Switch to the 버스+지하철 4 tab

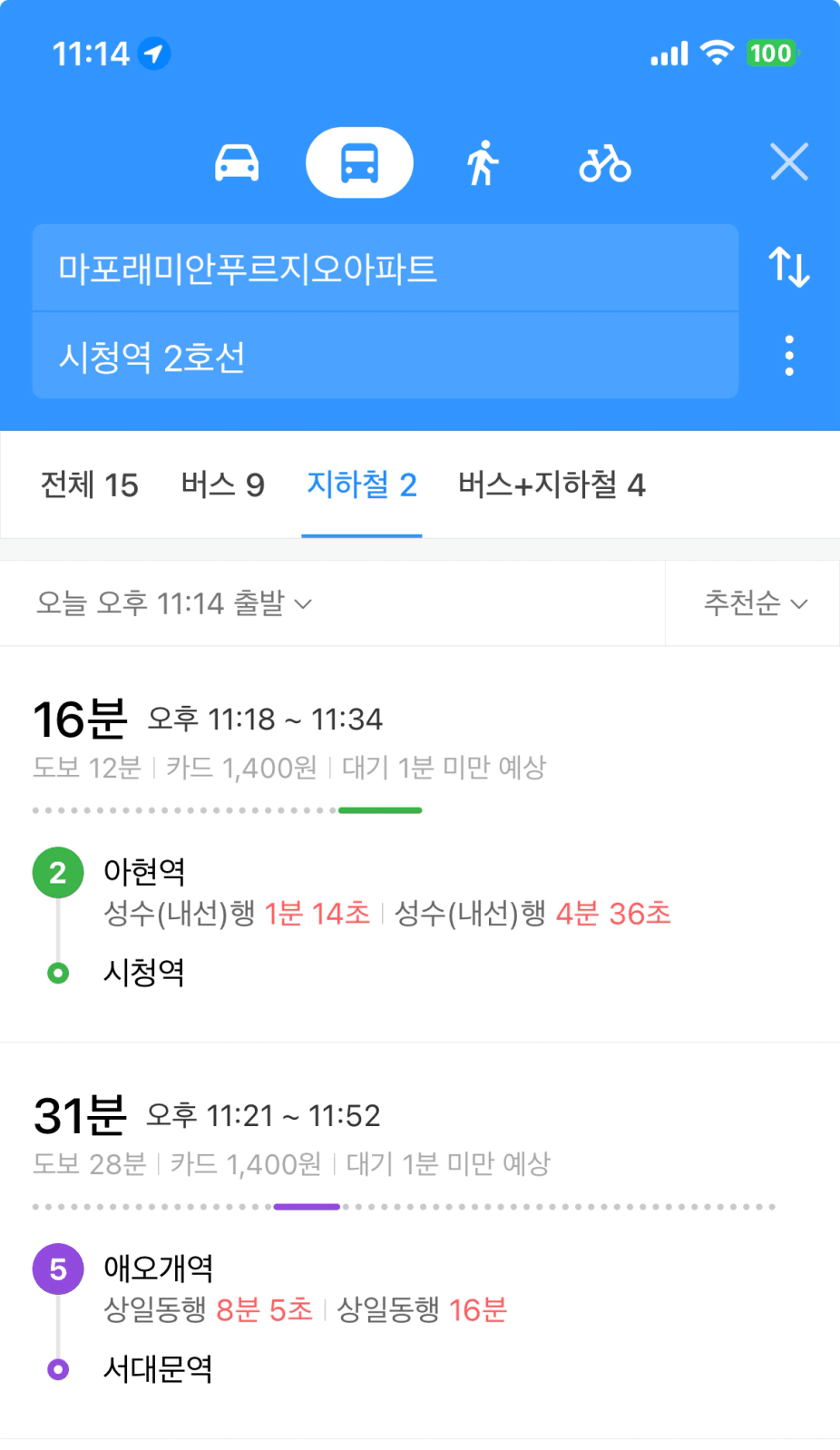[552, 485]
